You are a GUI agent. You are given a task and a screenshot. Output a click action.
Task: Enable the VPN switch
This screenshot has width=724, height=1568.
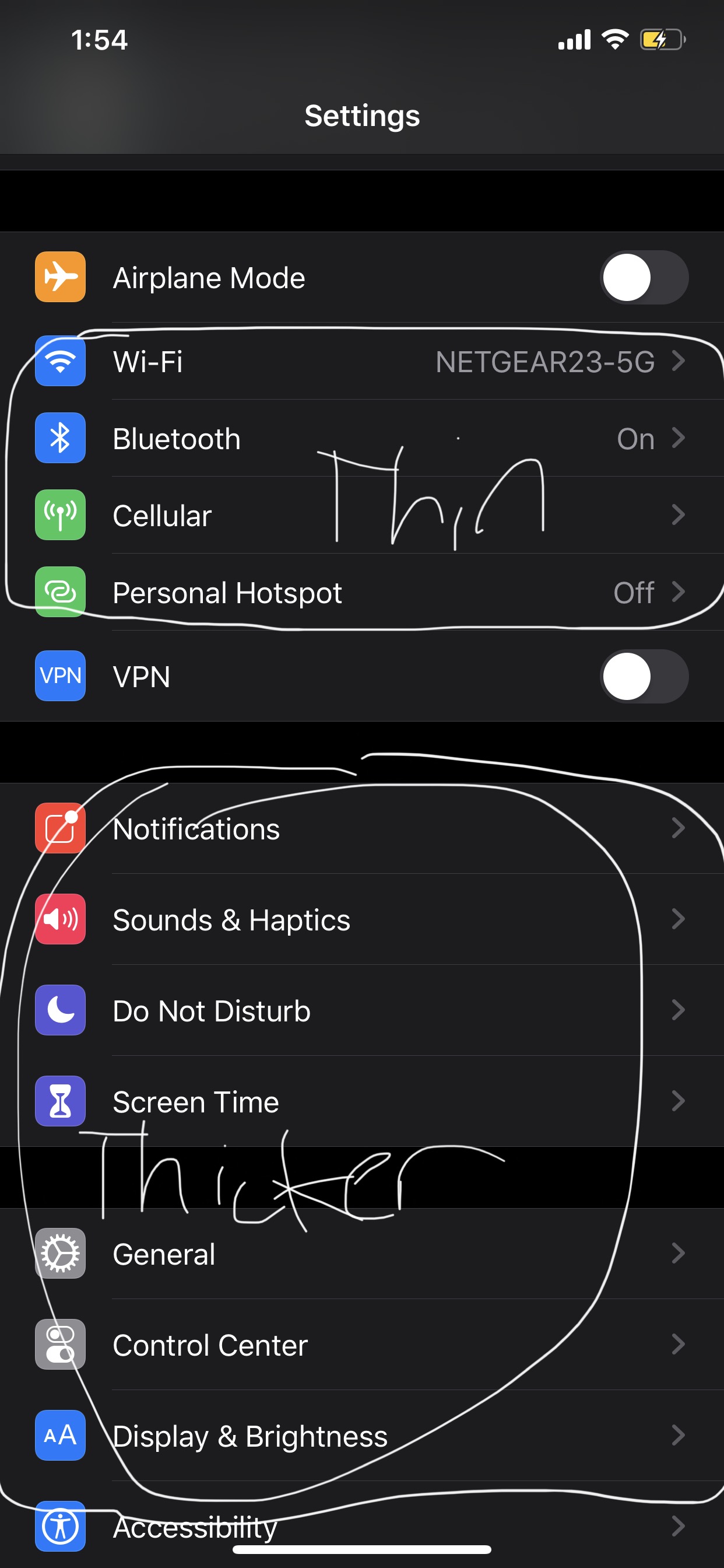(x=644, y=676)
